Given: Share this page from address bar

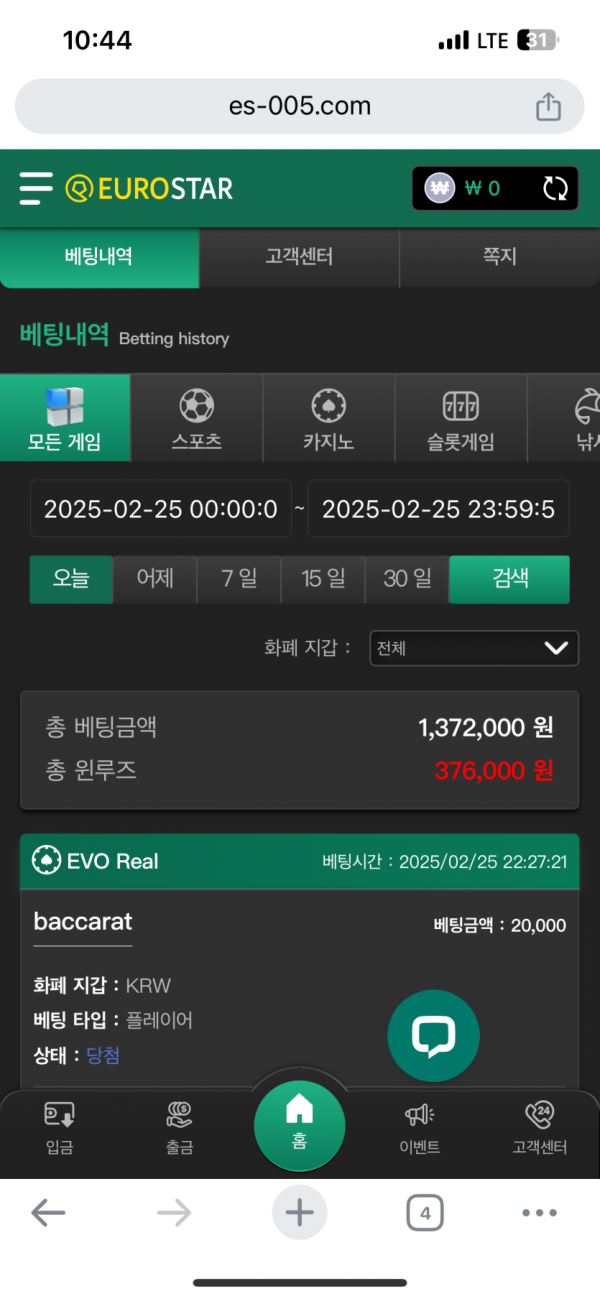Looking at the screenshot, I should (x=548, y=106).
